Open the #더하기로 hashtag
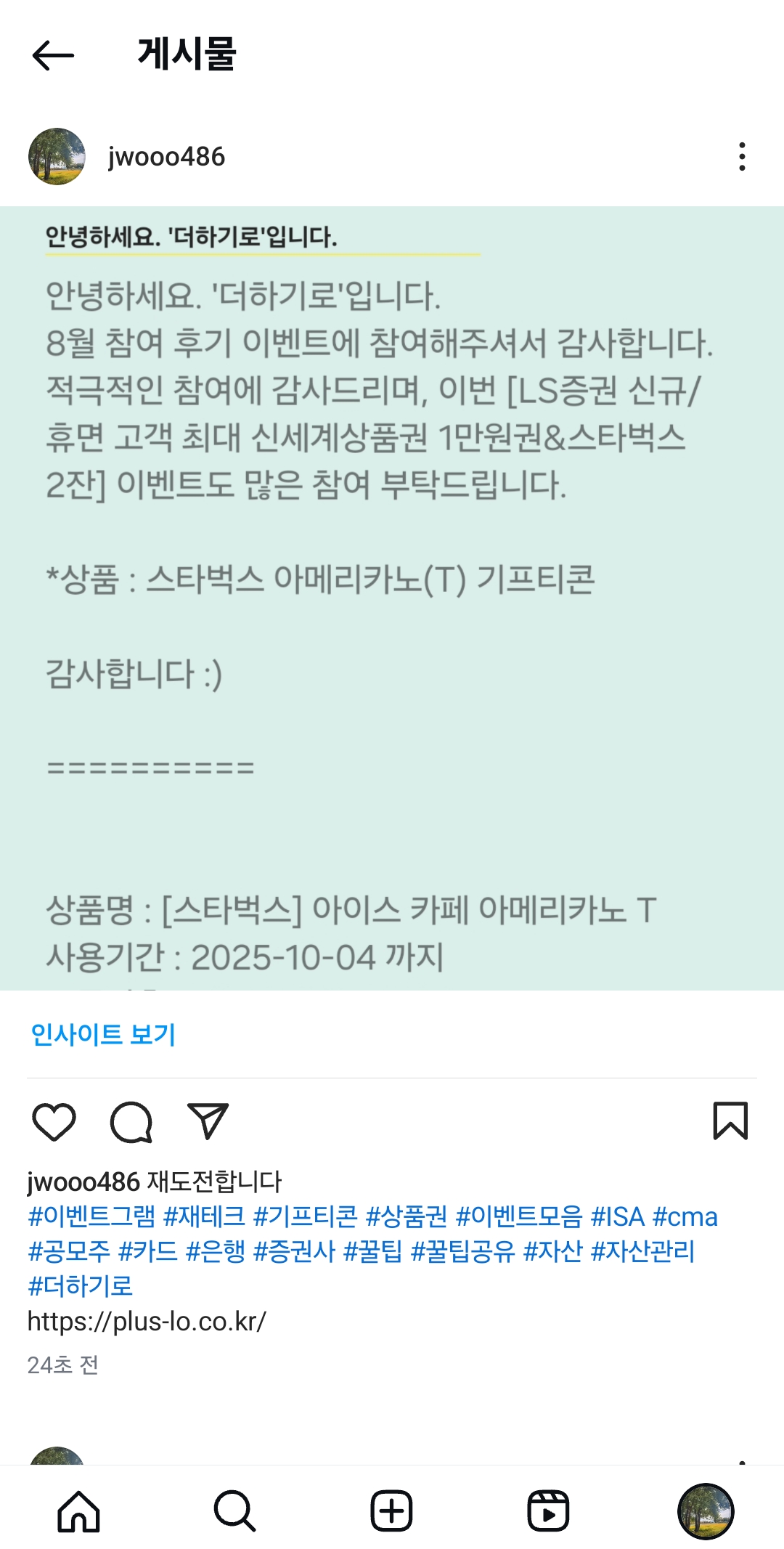The height and width of the screenshot is (1549, 784). coord(80,1286)
